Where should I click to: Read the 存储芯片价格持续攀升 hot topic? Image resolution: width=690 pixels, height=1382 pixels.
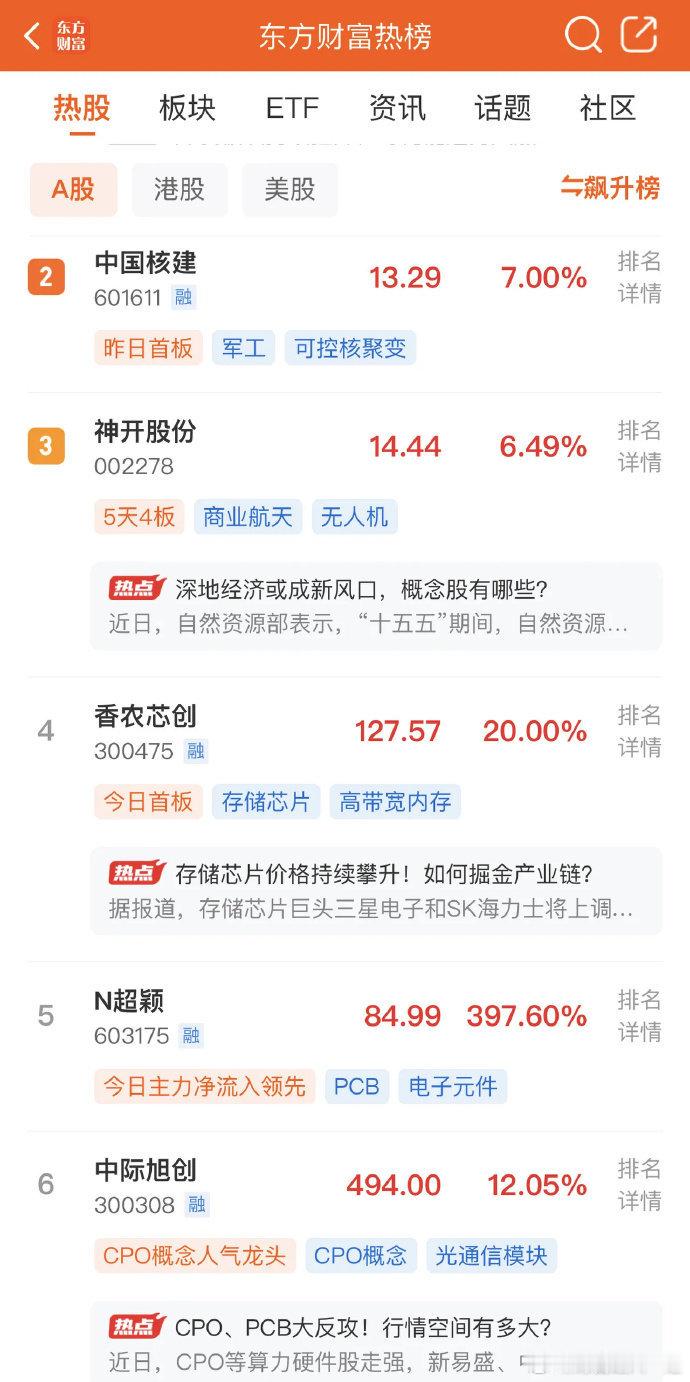[375, 891]
